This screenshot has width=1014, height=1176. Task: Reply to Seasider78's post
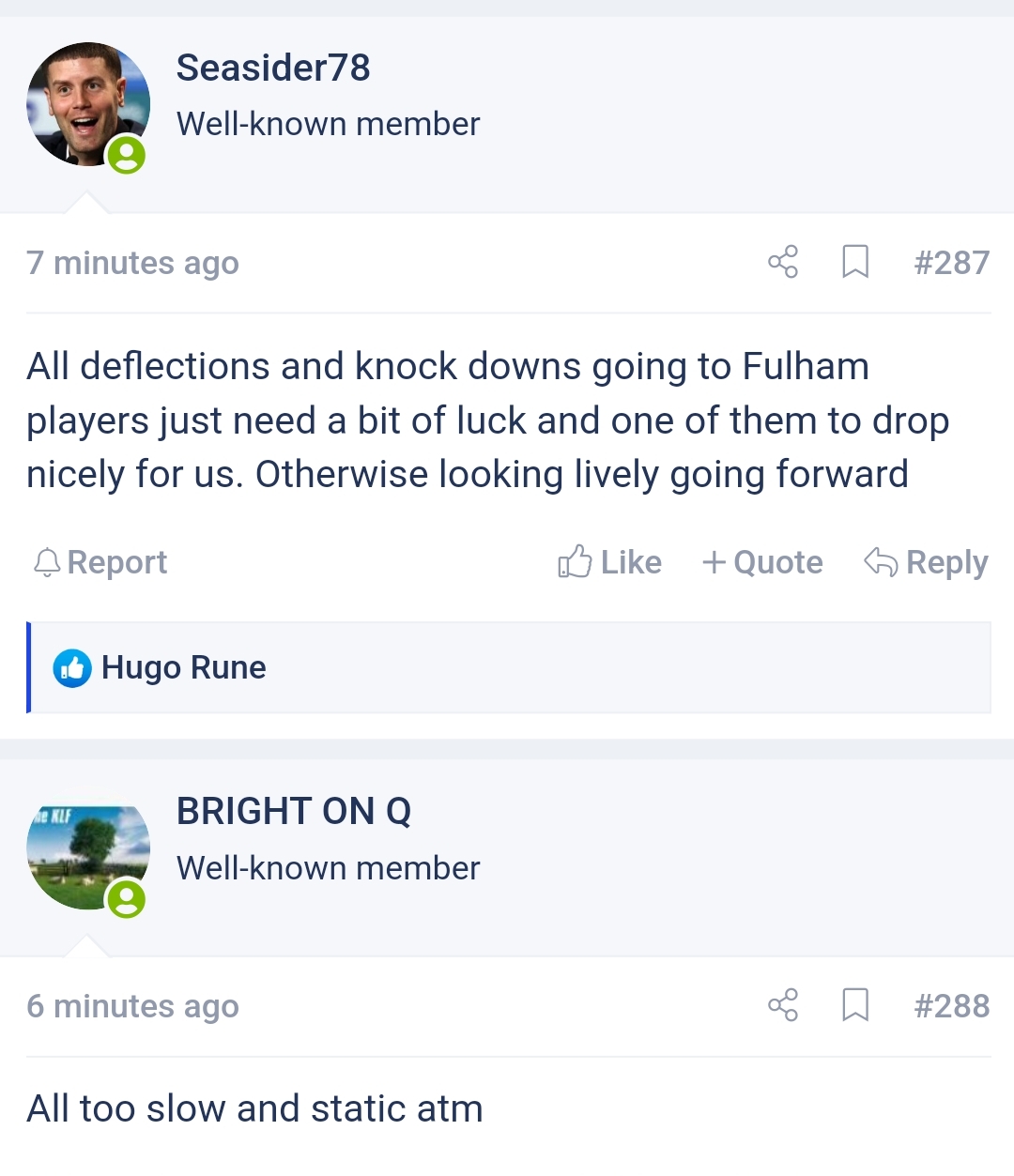pyautogui.click(x=926, y=562)
